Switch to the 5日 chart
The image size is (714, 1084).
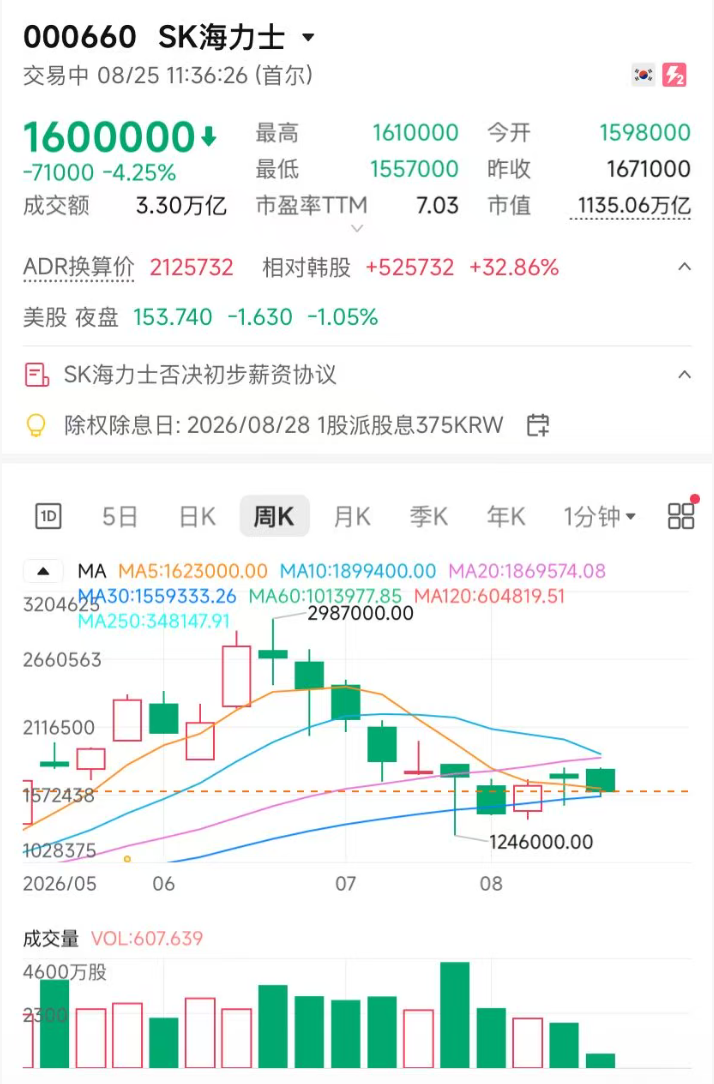pyautogui.click(x=120, y=516)
